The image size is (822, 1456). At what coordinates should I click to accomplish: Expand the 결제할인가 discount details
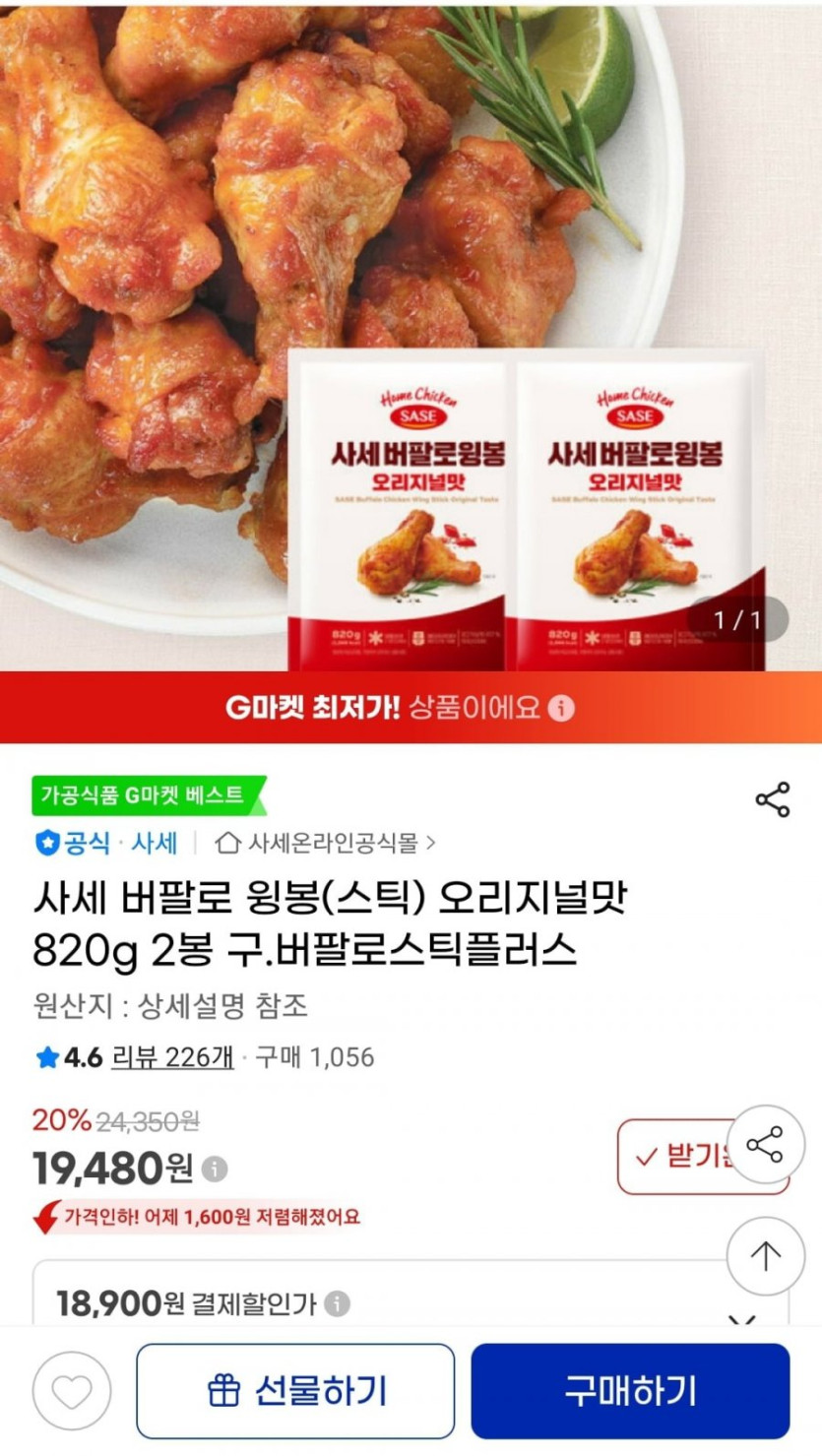(743, 1317)
